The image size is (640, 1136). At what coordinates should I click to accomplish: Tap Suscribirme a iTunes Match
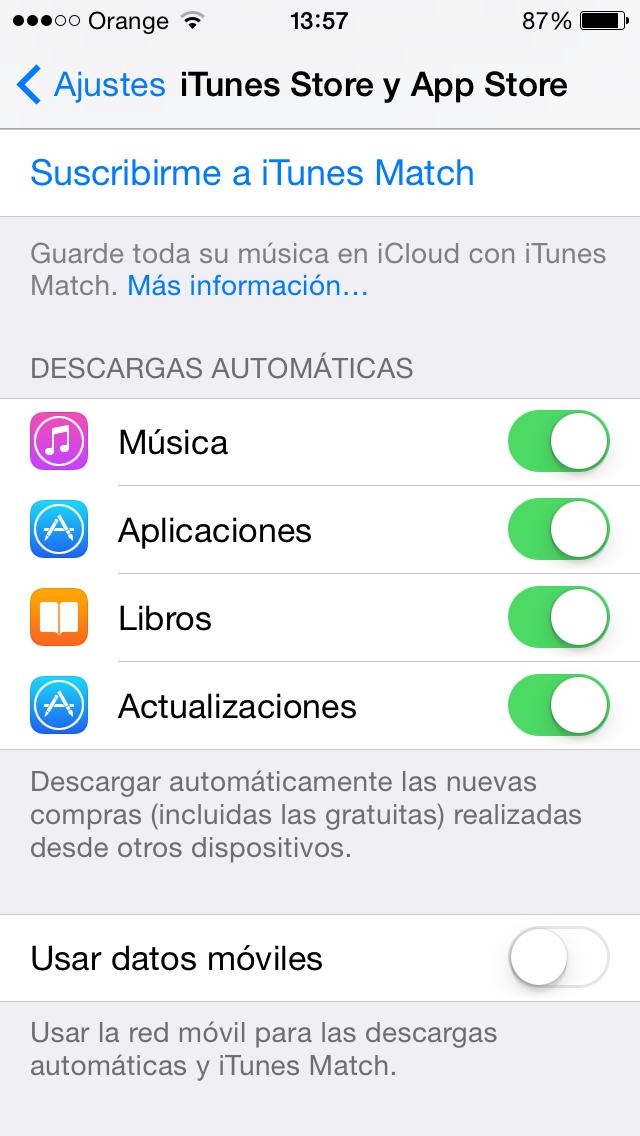pyautogui.click(x=252, y=173)
